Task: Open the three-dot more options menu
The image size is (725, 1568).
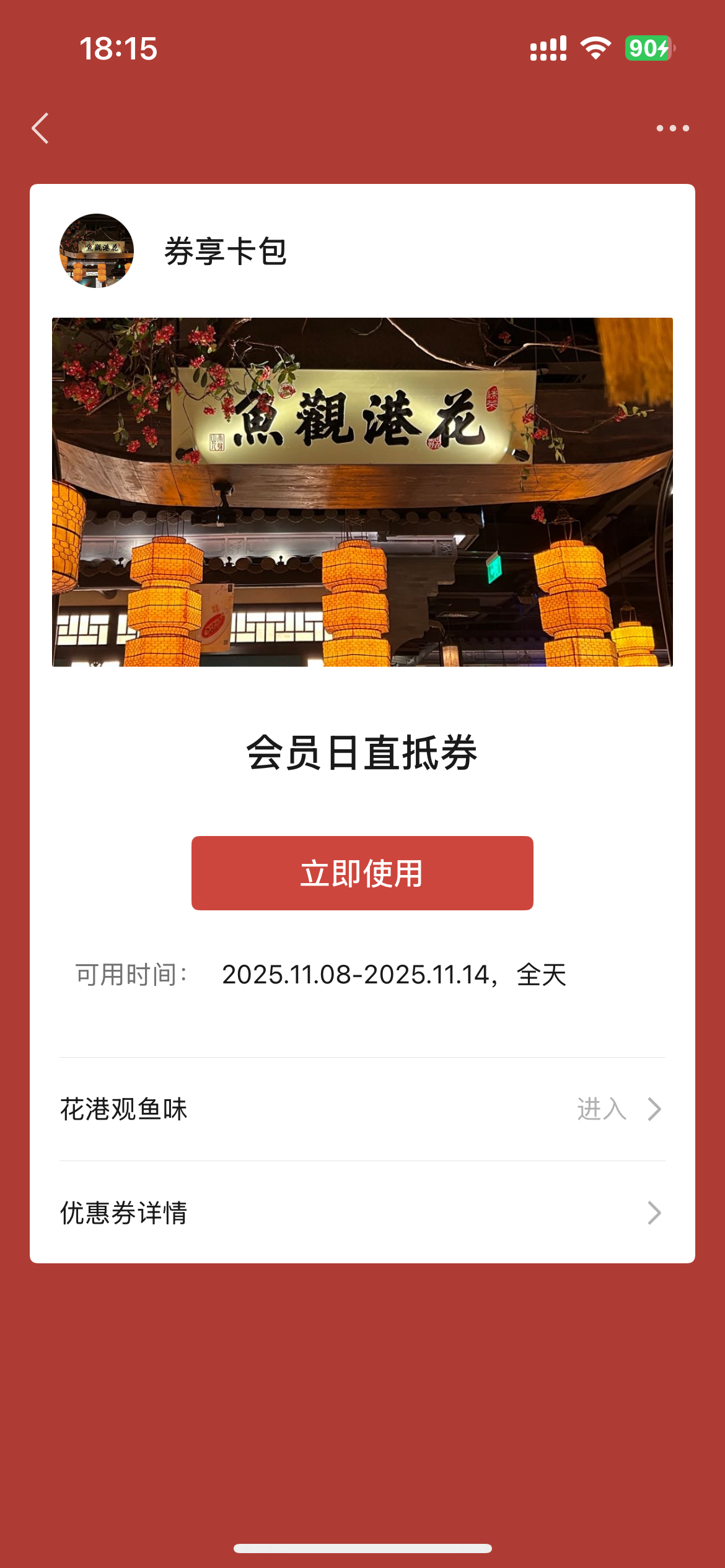Action: (672, 128)
